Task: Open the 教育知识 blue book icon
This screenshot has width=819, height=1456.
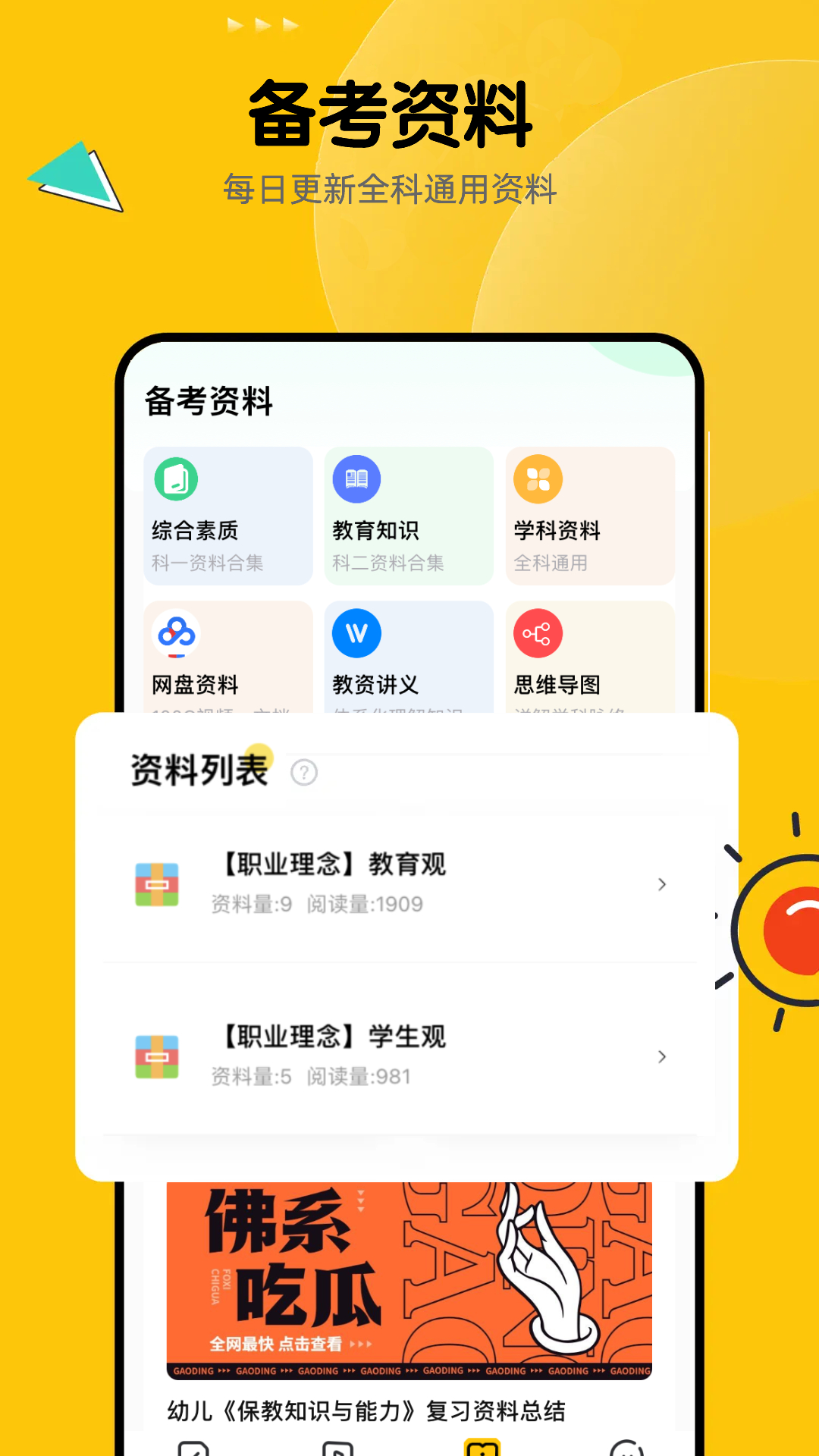Action: point(356,479)
